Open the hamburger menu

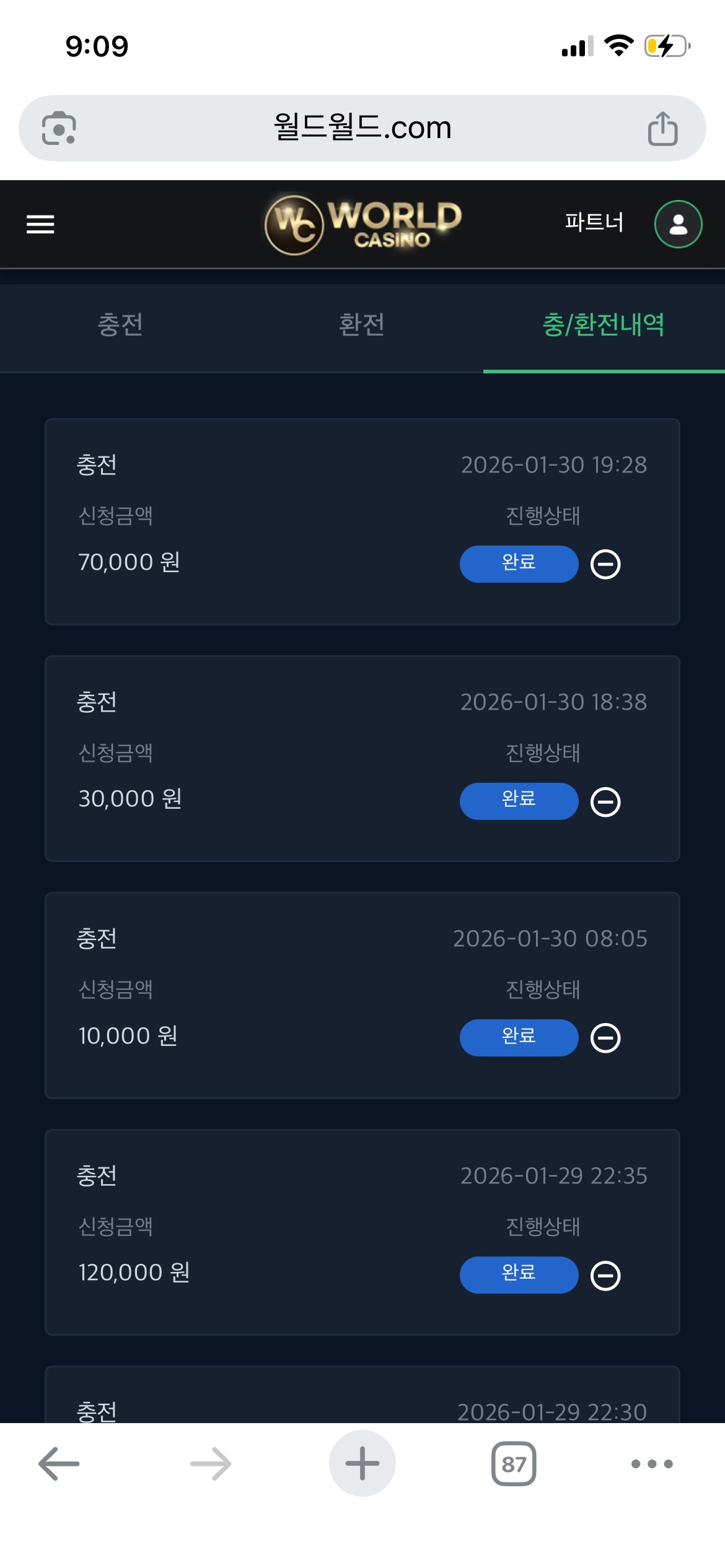pyautogui.click(x=40, y=224)
